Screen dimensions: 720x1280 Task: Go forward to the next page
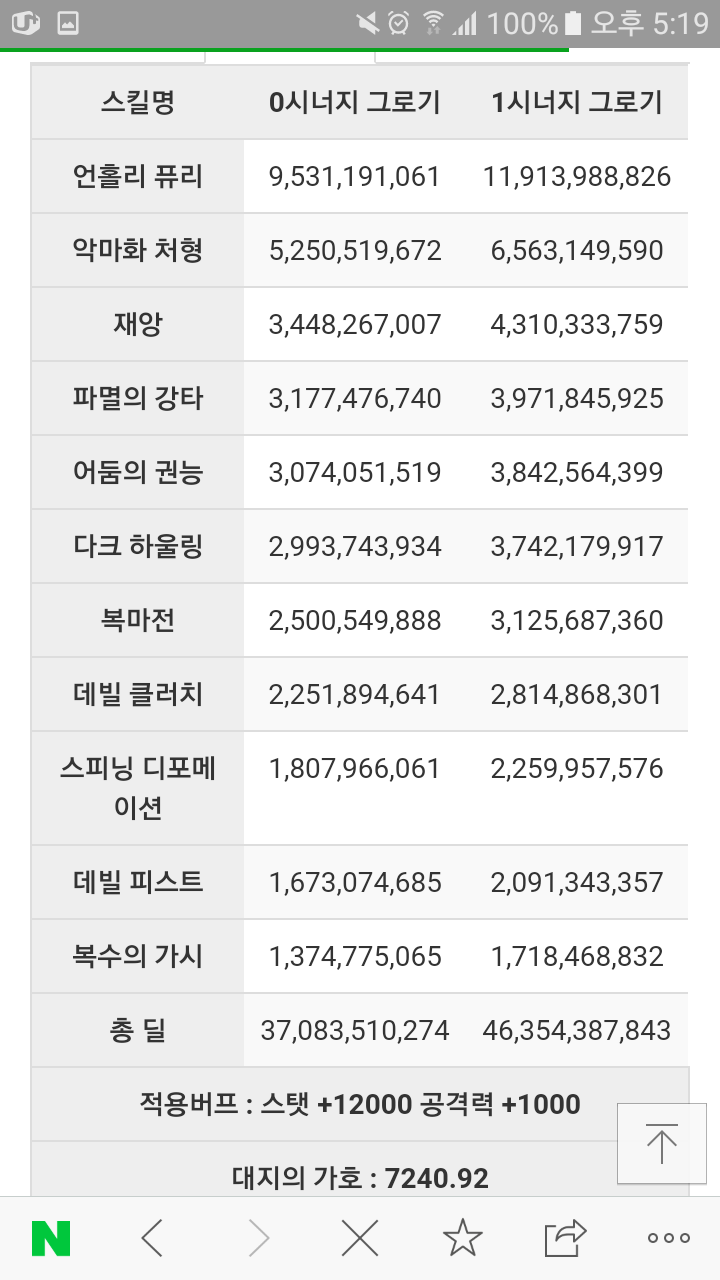coord(258,1239)
